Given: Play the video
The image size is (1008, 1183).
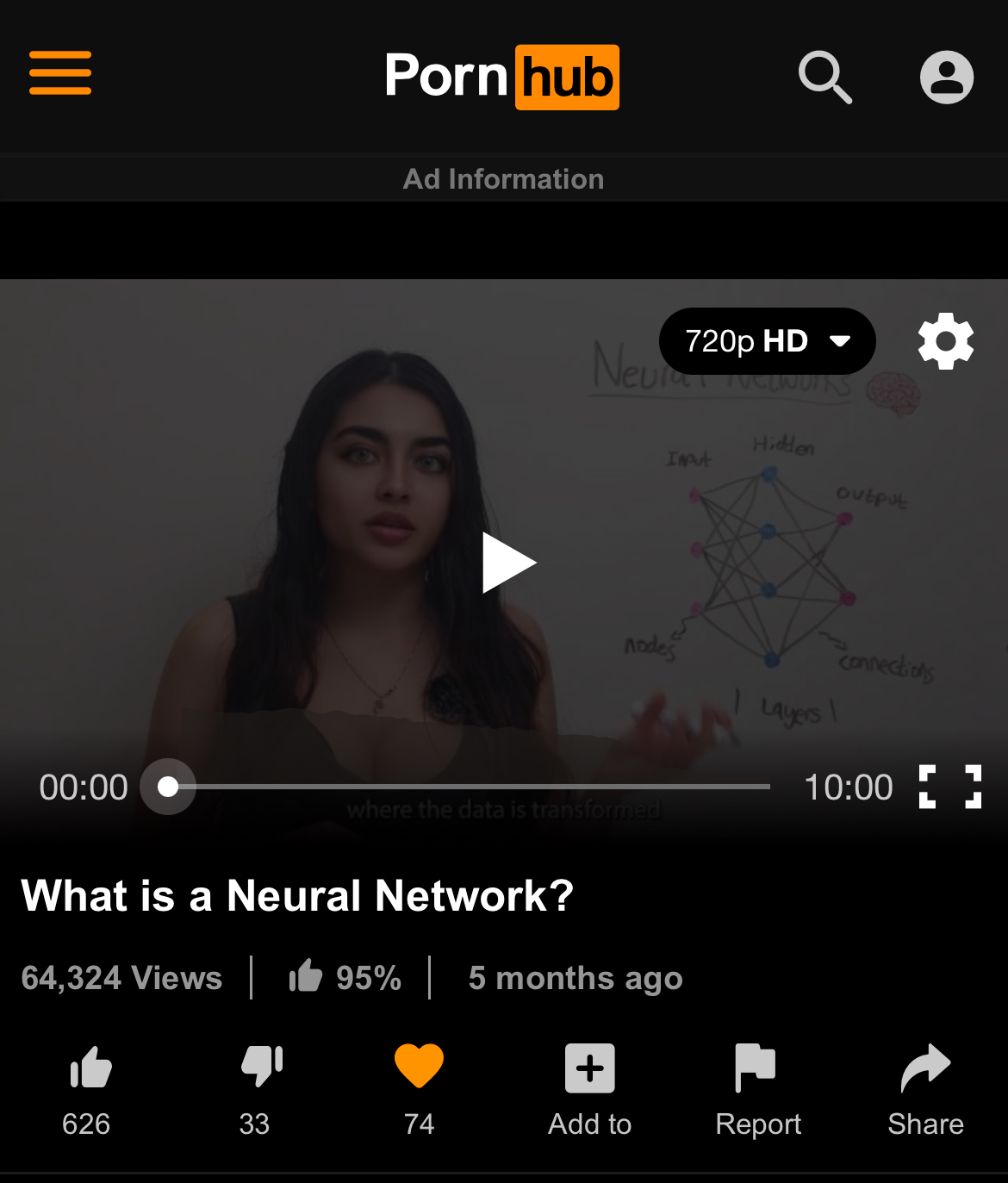Looking at the screenshot, I should [x=507, y=563].
